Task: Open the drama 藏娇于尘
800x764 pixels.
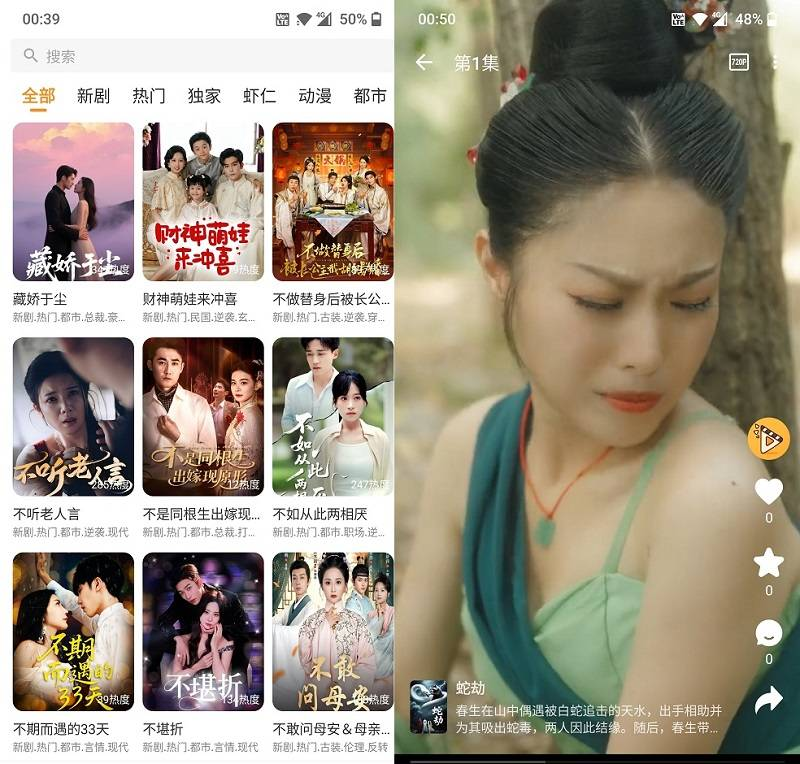Action: point(73,202)
